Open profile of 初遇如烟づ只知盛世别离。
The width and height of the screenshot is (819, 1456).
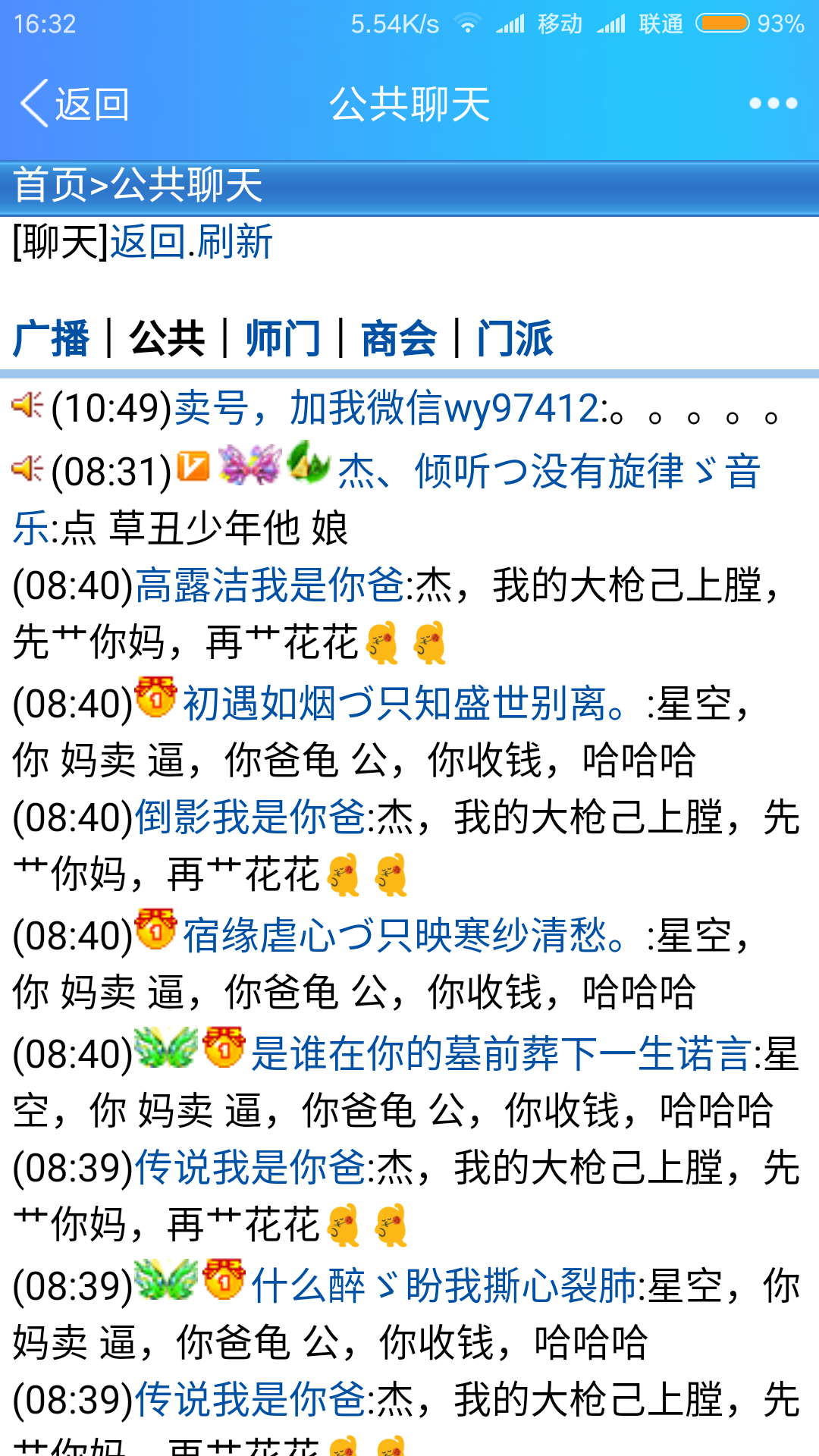(x=406, y=704)
